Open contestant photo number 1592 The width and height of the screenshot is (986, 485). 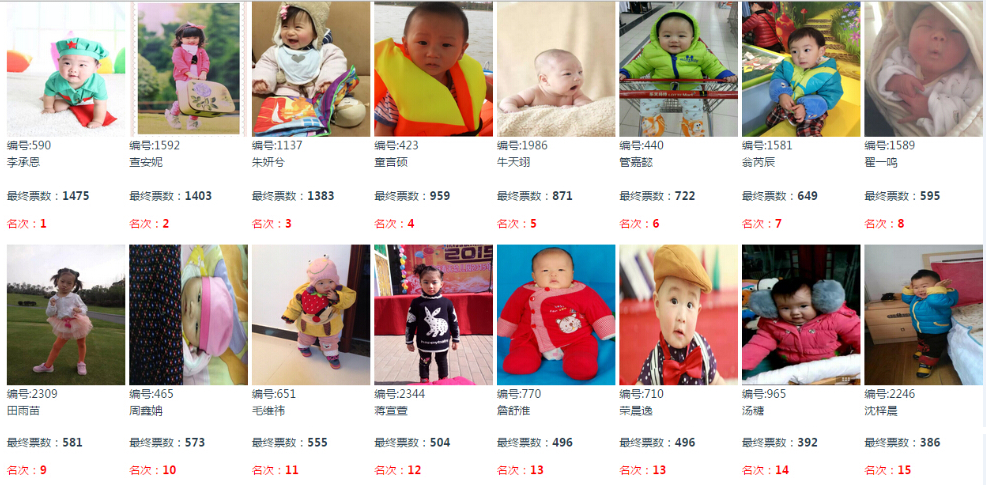[x=188, y=69]
